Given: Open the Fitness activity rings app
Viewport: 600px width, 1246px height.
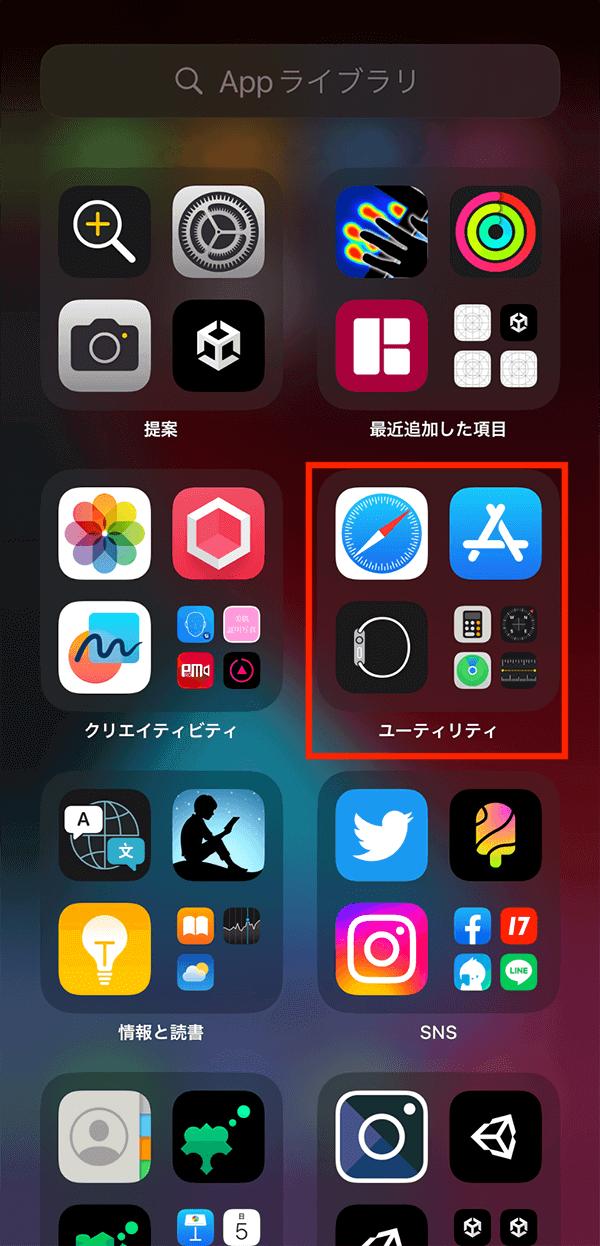Looking at the screenshot, I should click(x=495, y=231).
